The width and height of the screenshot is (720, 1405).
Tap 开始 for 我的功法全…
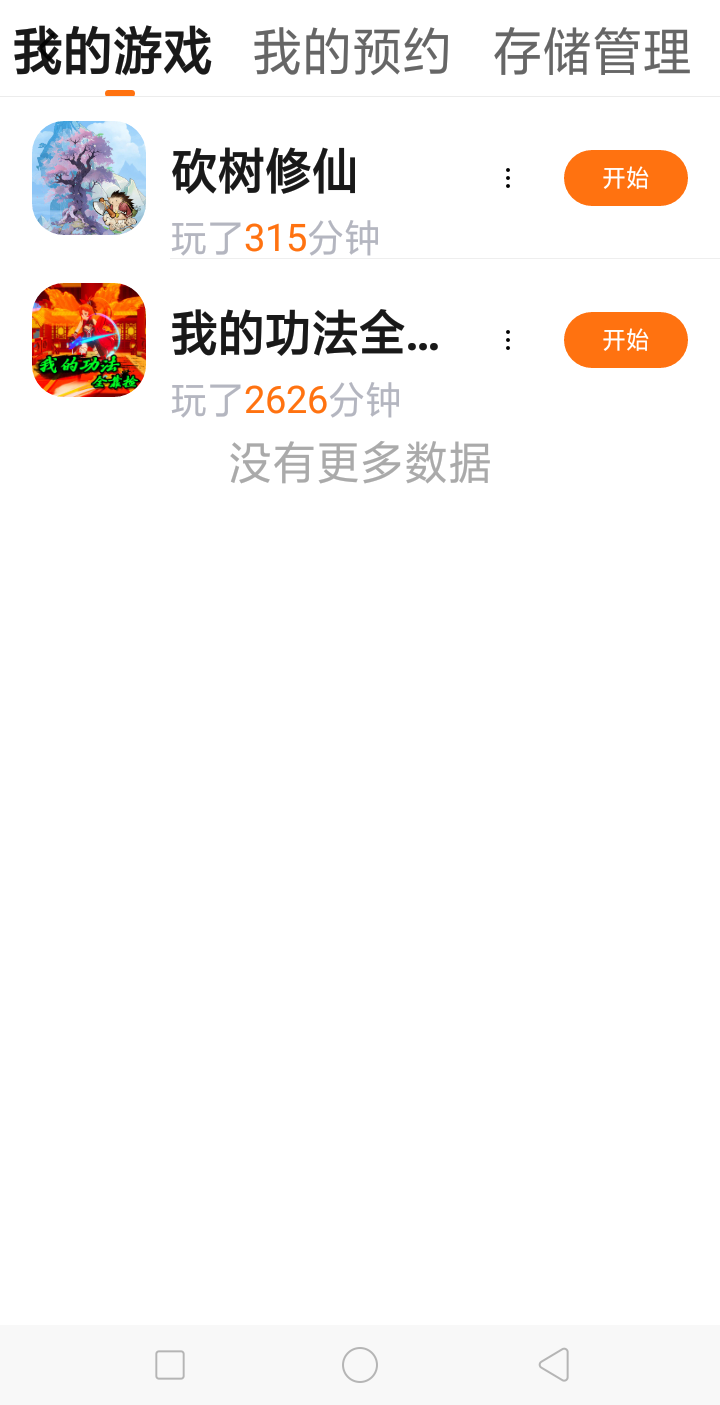(625, 340)
